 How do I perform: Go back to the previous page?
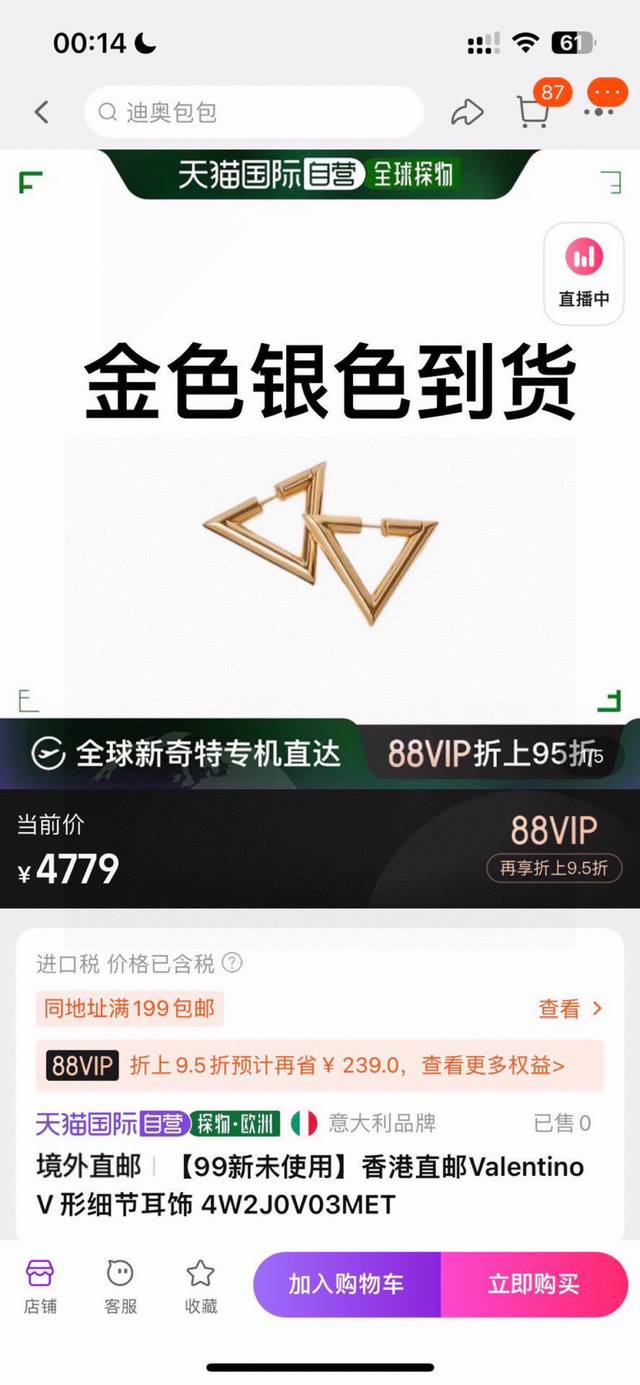pos(41,112)
